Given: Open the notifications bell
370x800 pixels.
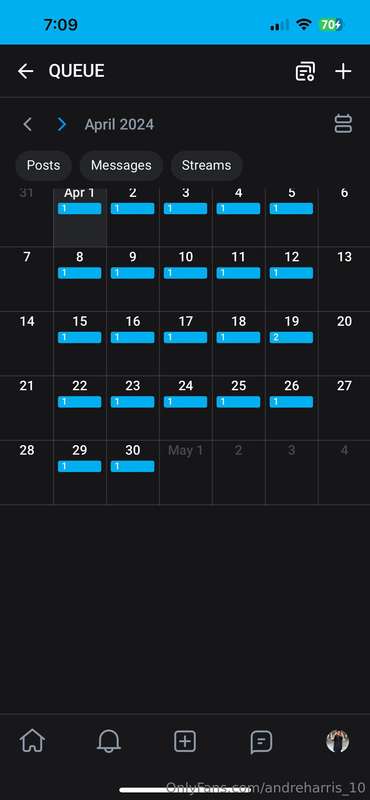Looking at the screenshot, I should (x=109, y=741).
